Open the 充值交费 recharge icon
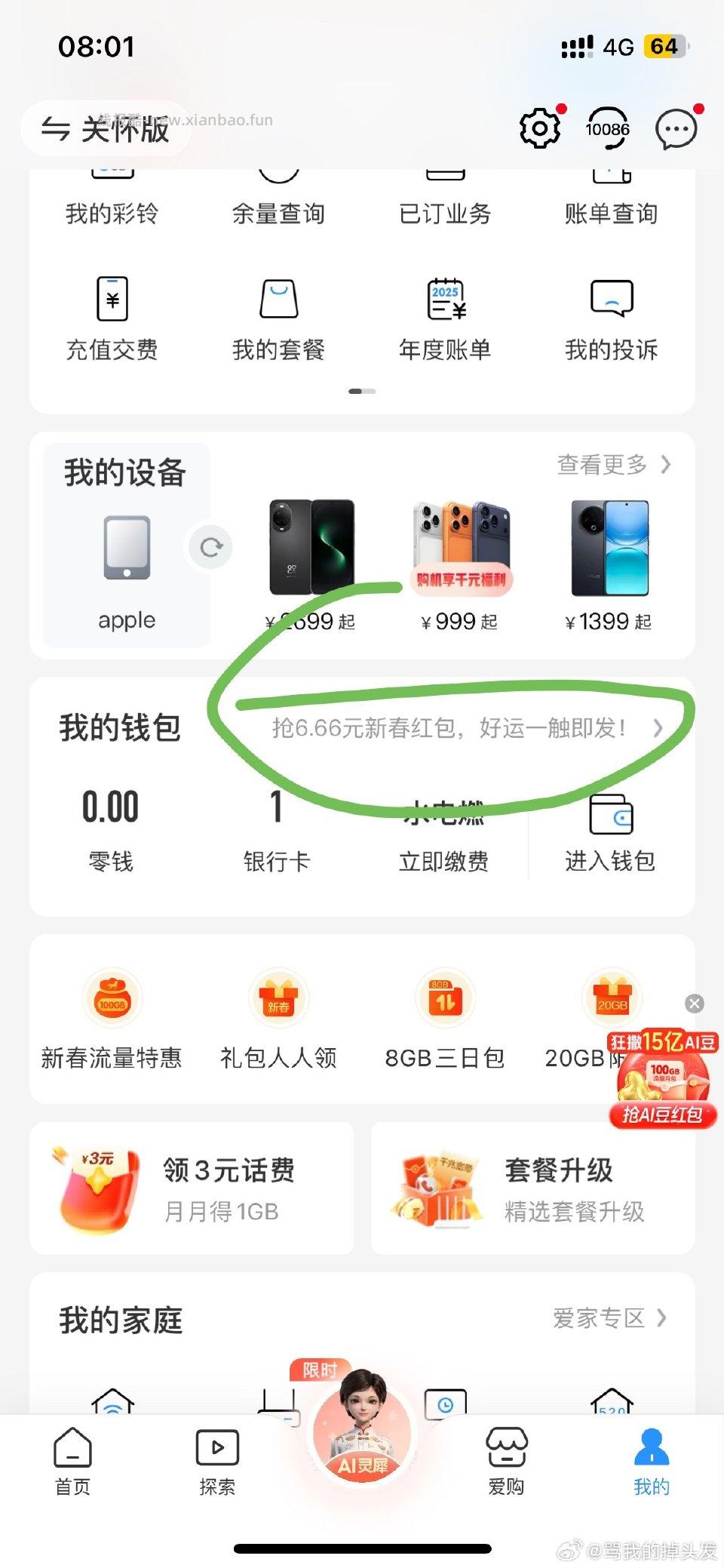The width and height of the screenshot is (724, 1568). tap(113, 317)
